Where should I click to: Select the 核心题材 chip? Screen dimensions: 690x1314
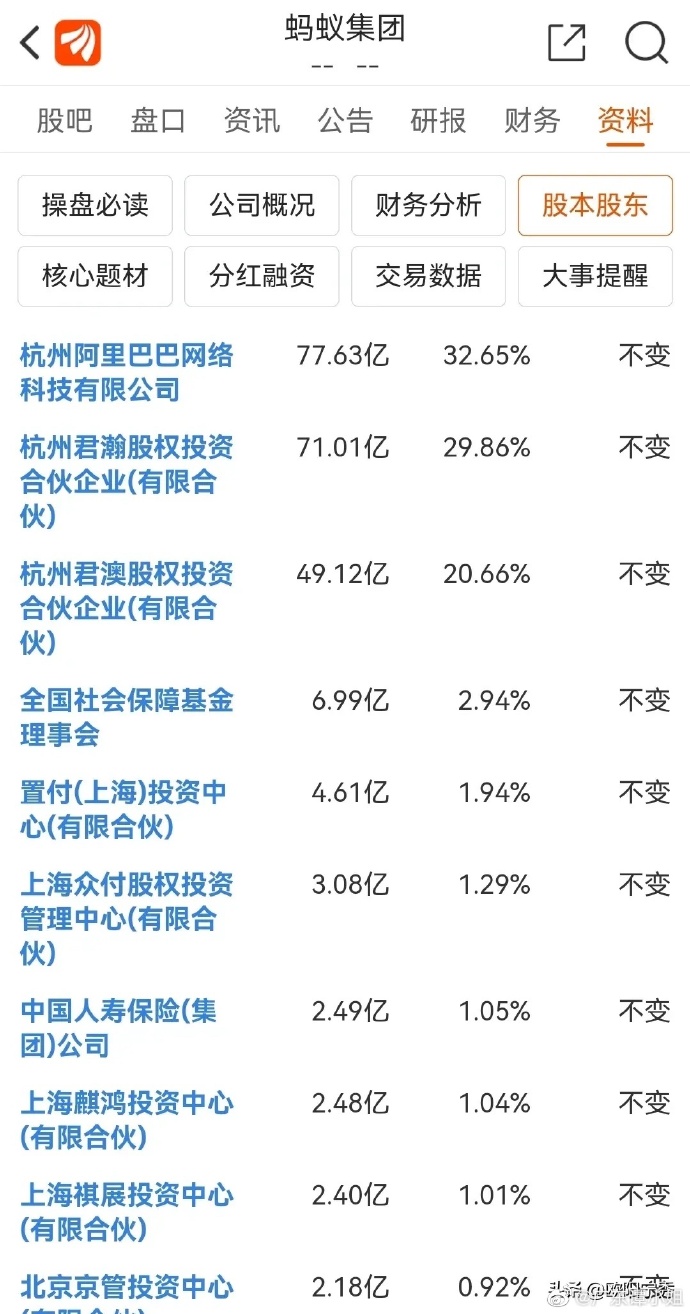pyautogui.click(x=95, y=276)
